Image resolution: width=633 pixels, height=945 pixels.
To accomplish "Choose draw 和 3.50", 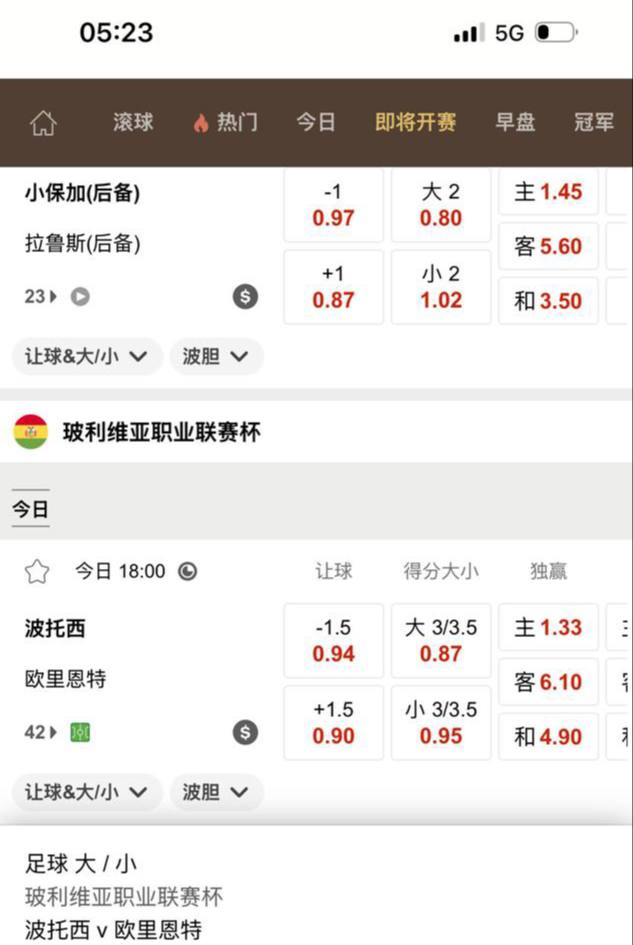I will pyautogui.click(x=548, y=301).
